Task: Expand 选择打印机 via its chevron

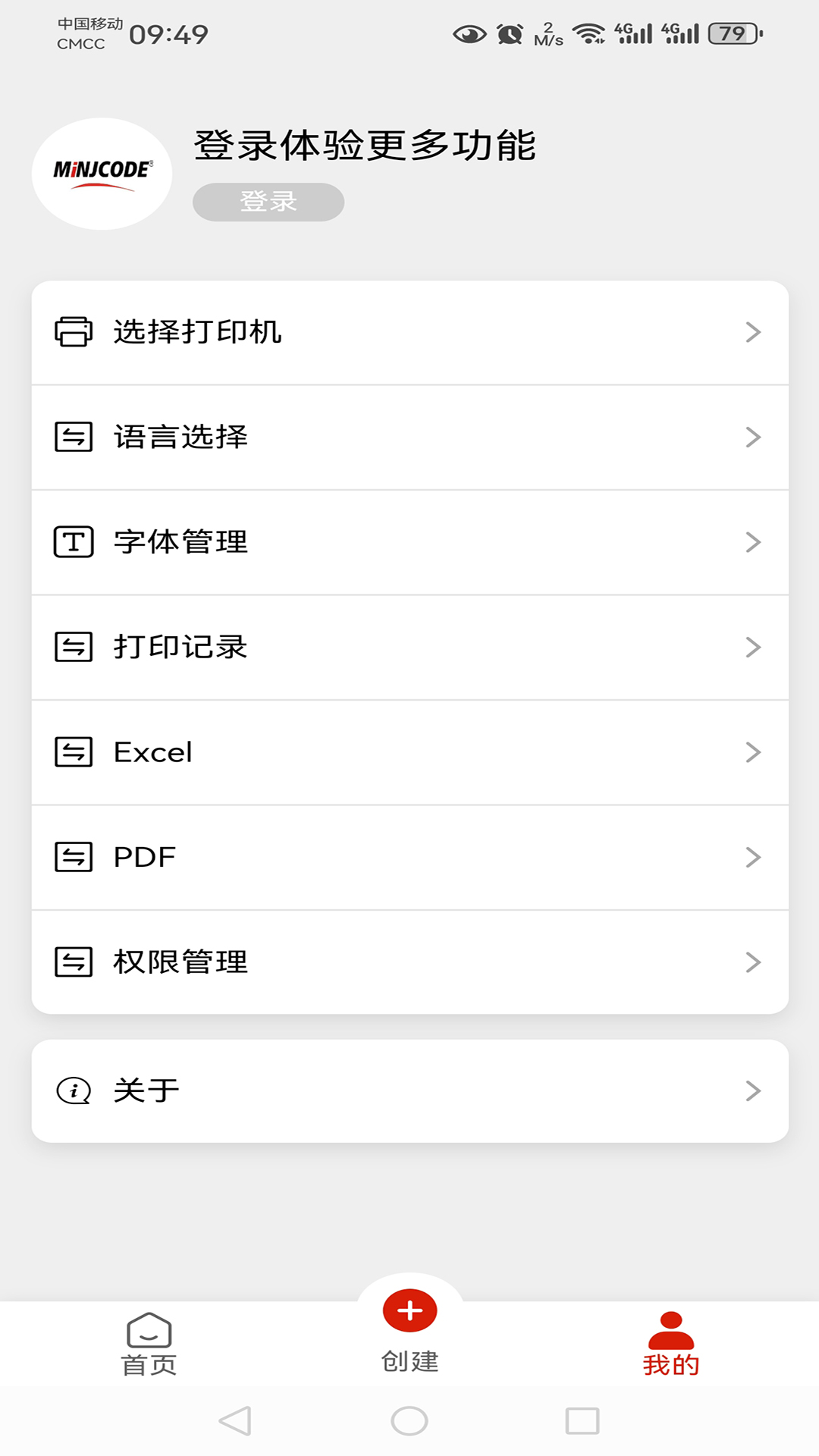Action: pos(752,331)
